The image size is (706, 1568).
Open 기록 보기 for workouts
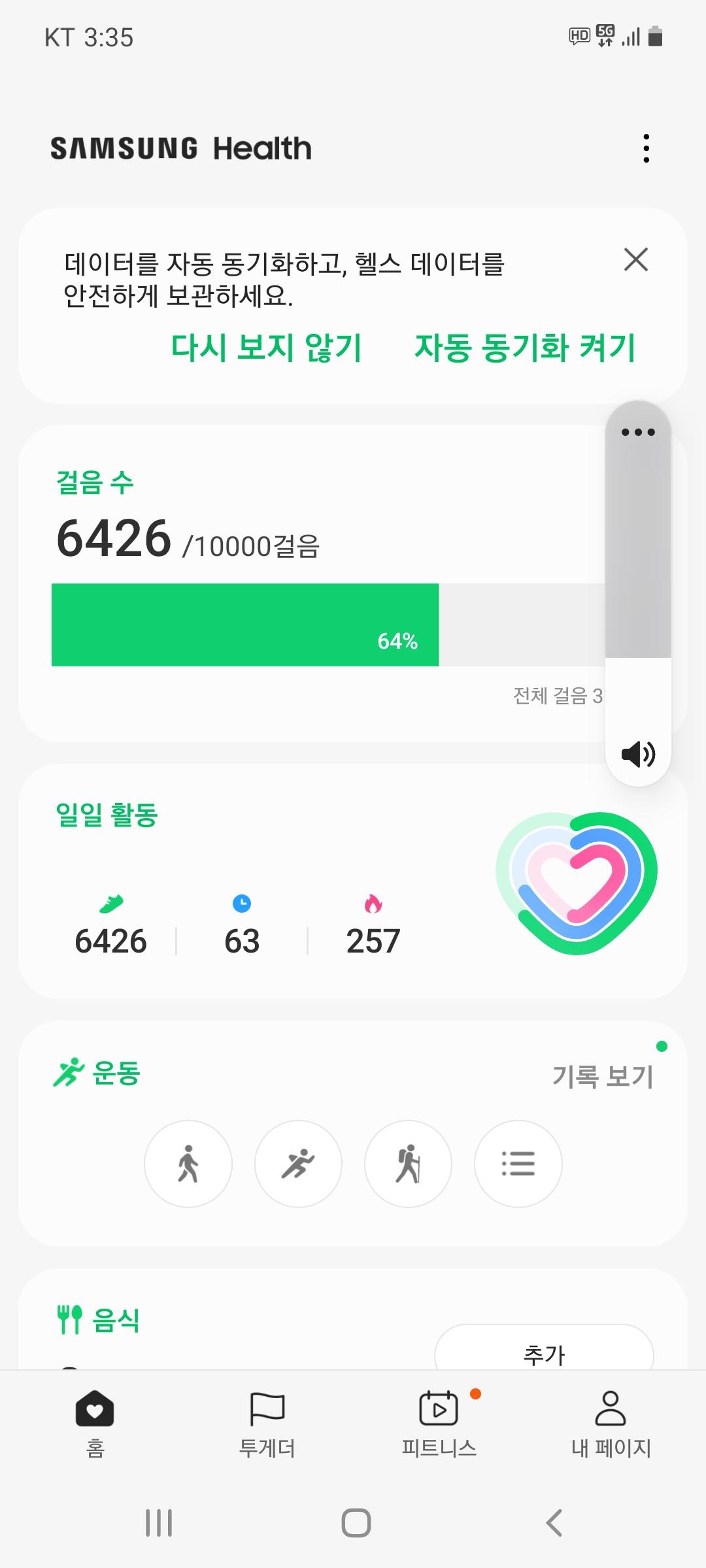(603, 1076)
